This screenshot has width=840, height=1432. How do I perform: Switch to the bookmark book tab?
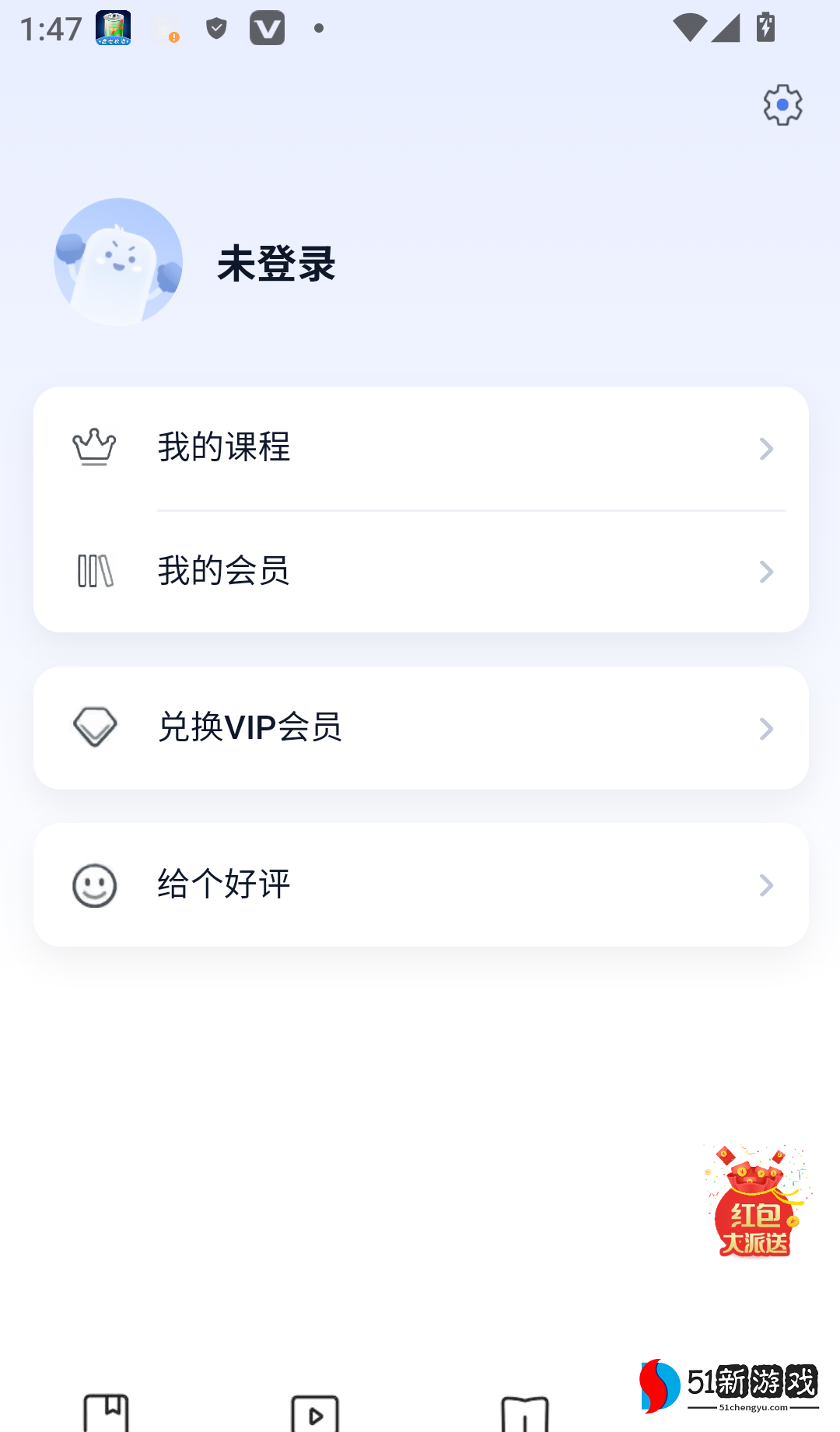pyautogui.click(x=106, y=1412)
